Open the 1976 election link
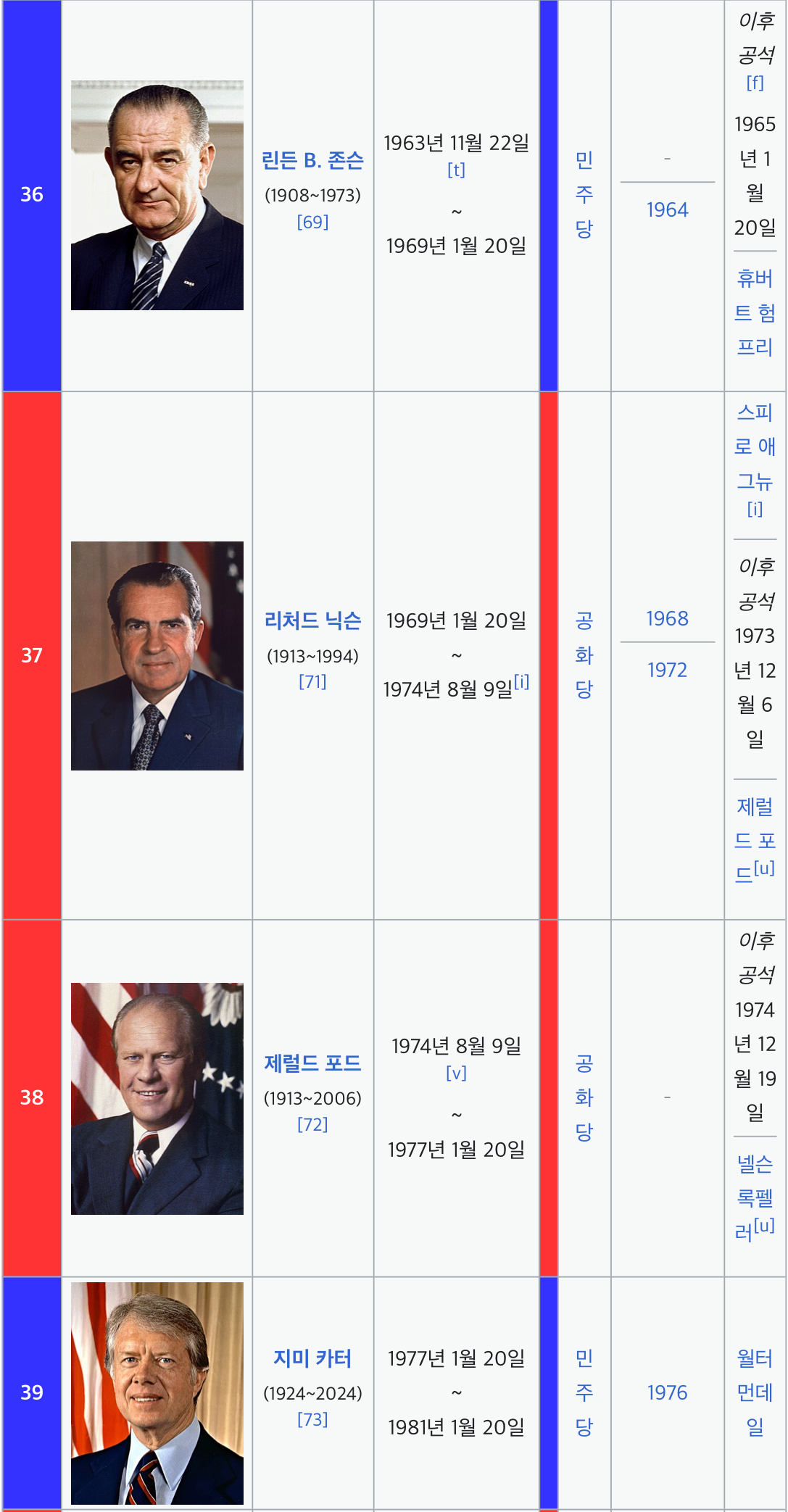The width and height of the screenshot is (788, 1512). 667,1392
